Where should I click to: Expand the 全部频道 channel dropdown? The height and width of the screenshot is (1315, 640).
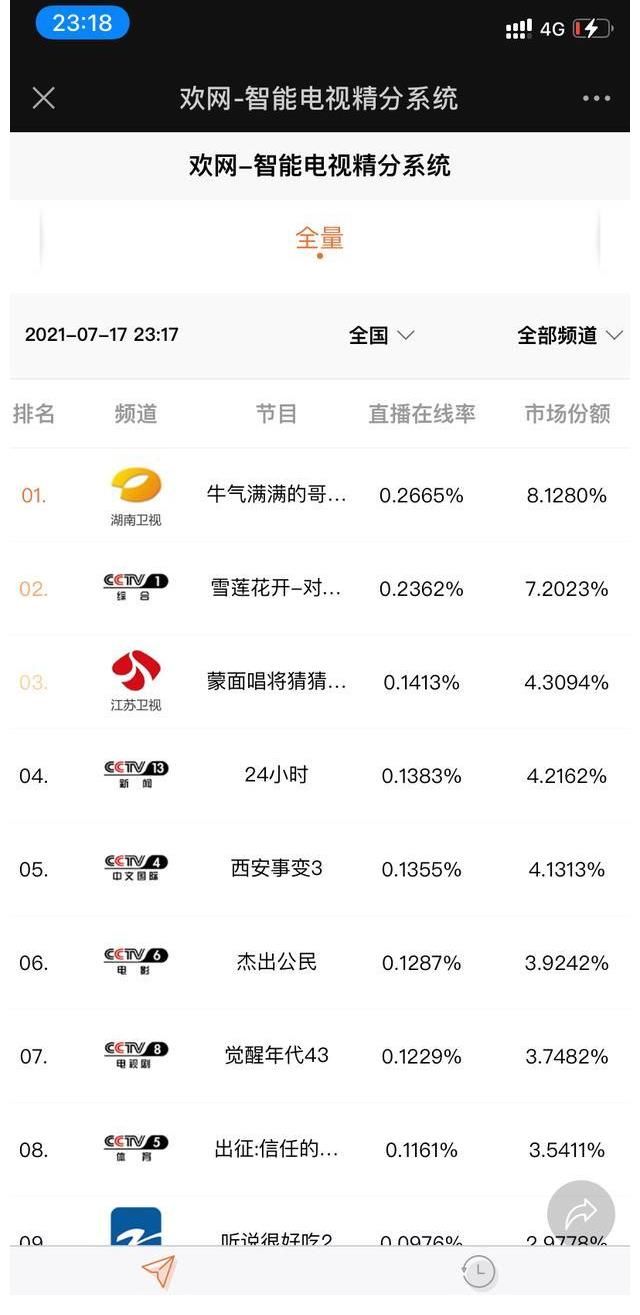coord(570,335)
